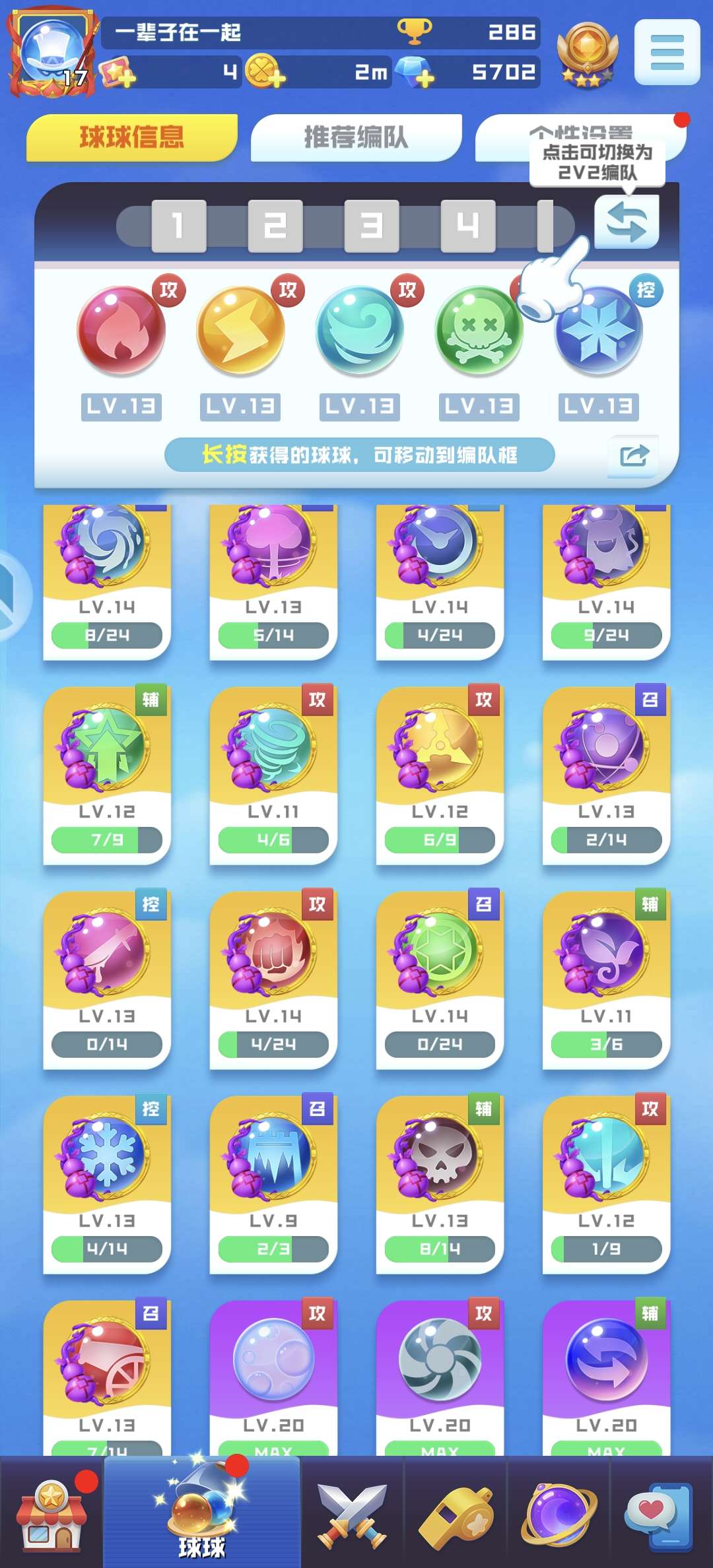Tap the swap arrows to switch to 2V2 lineup
The height and width of the screenshot is (1568, 713).
[626, 222]
